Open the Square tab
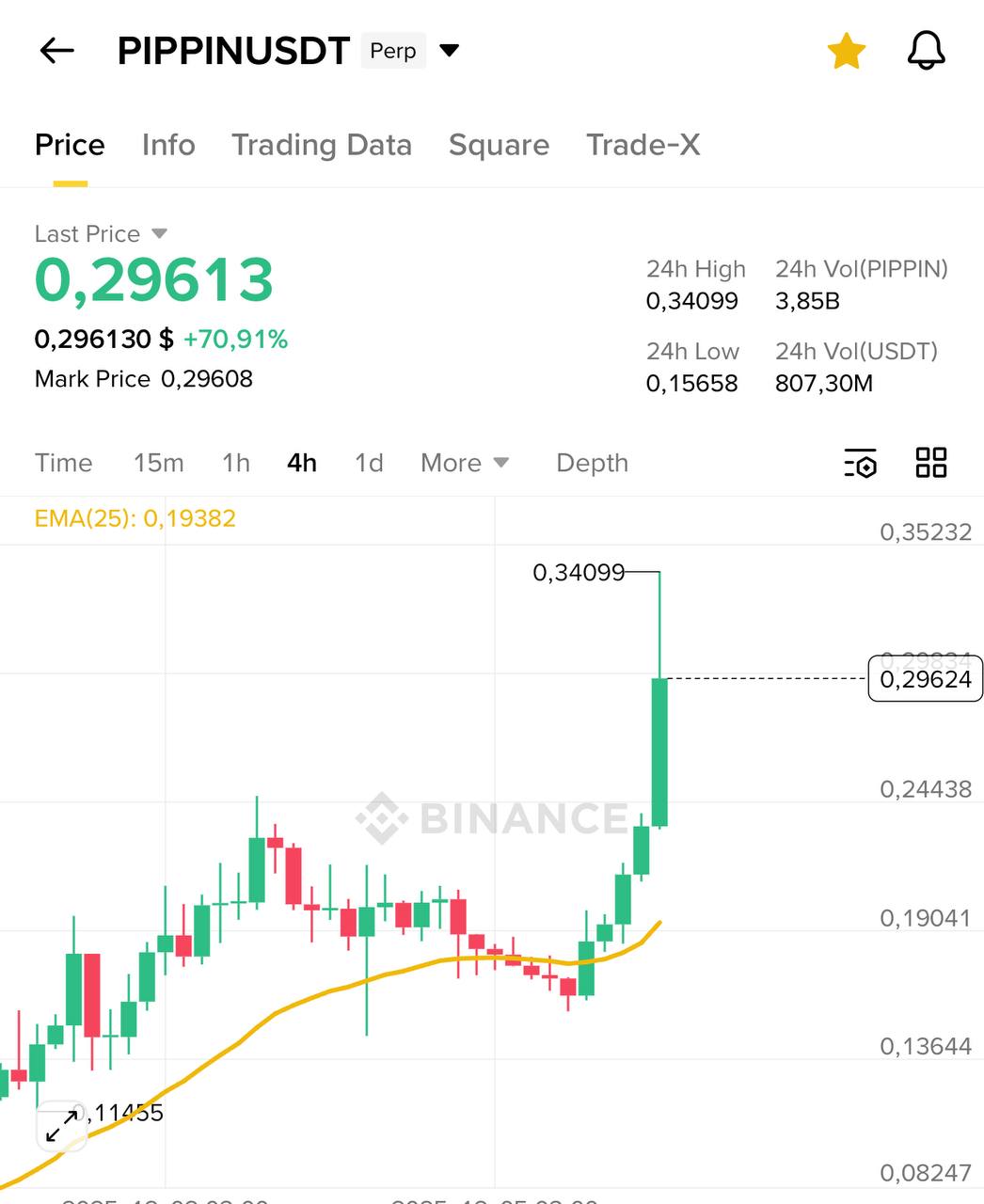The image size is (984, 1204). pyautogui.click(x=499, y=146)
